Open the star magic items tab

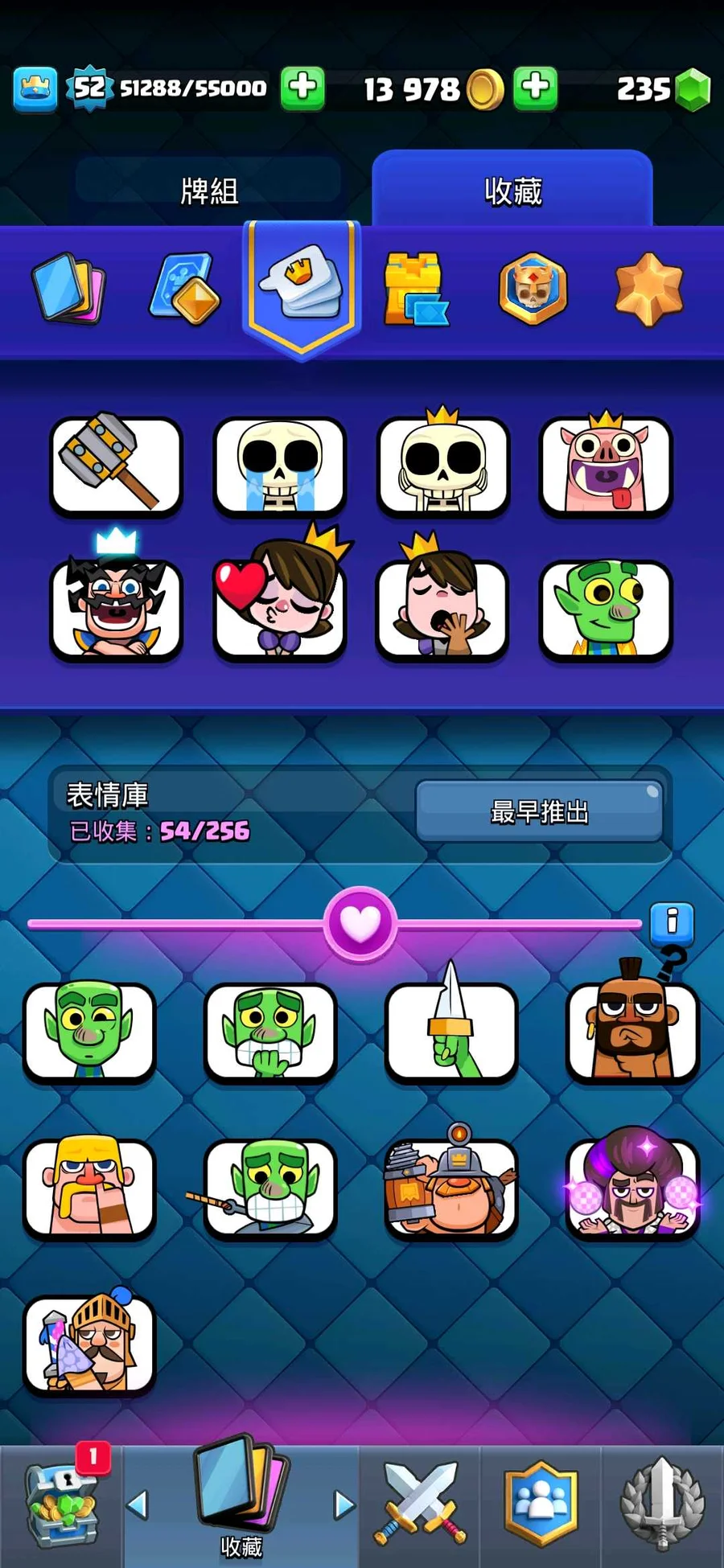(x=648, y=289)
